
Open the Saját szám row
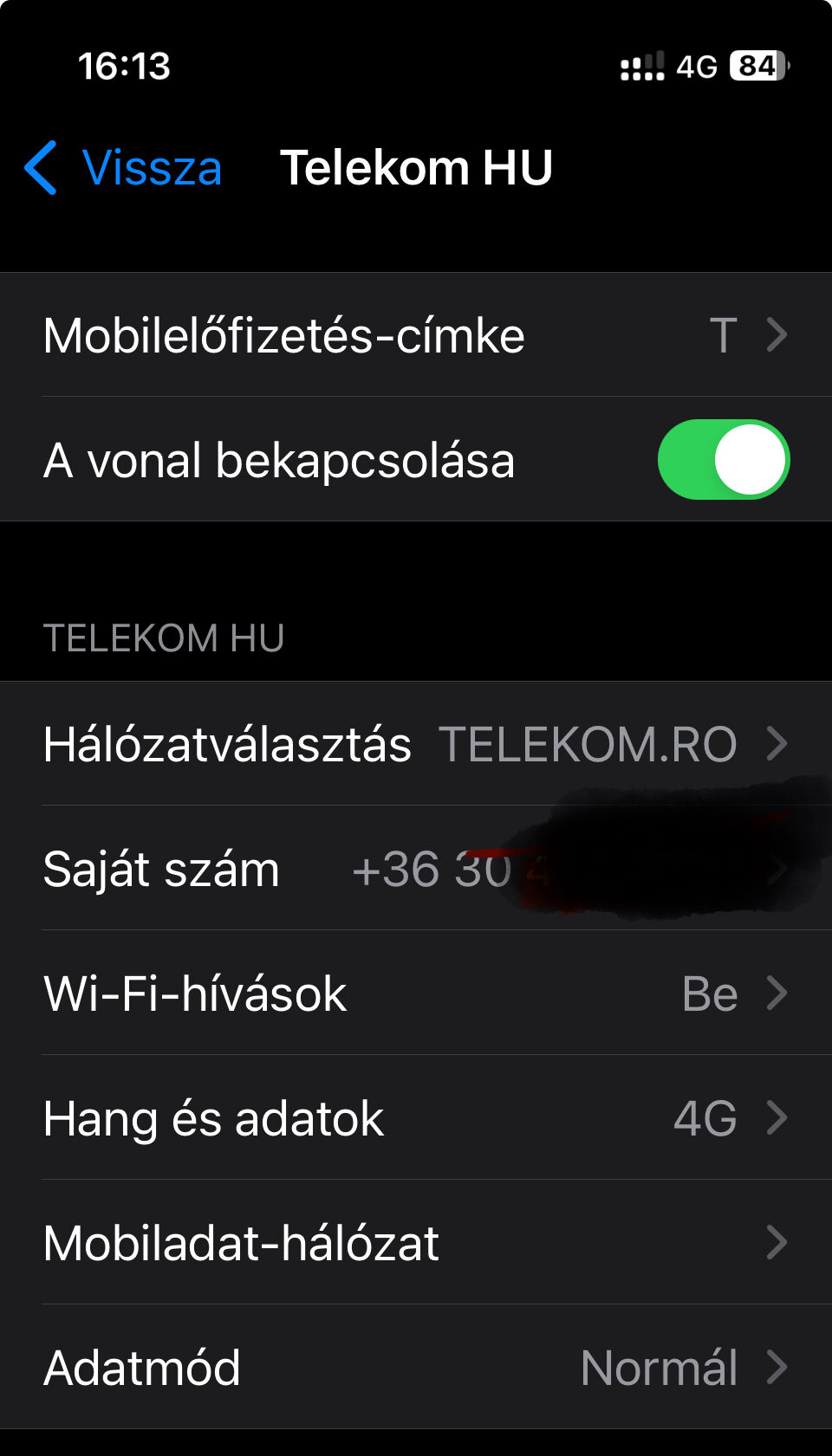point(416,869)
